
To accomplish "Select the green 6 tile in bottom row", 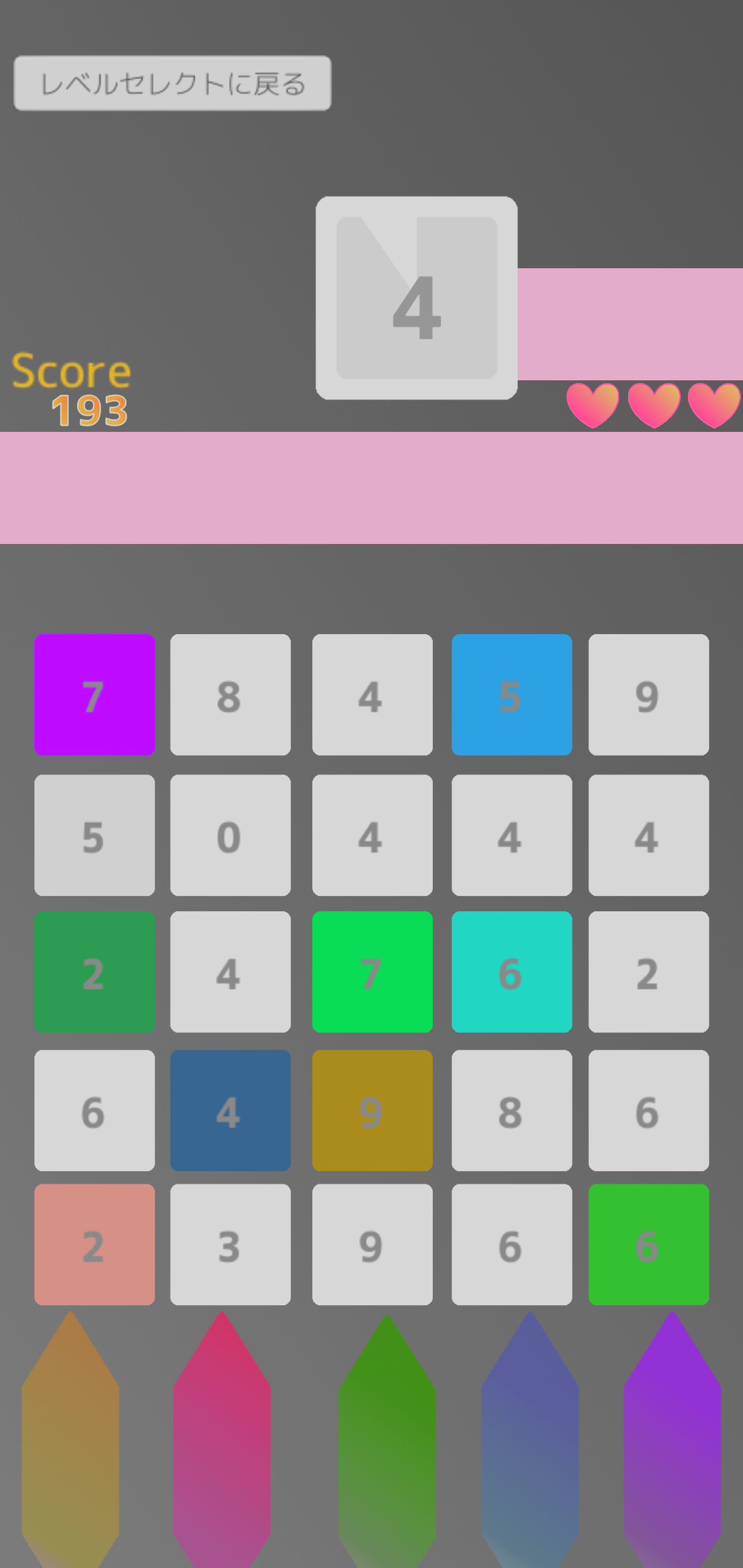I will 648,1244.
